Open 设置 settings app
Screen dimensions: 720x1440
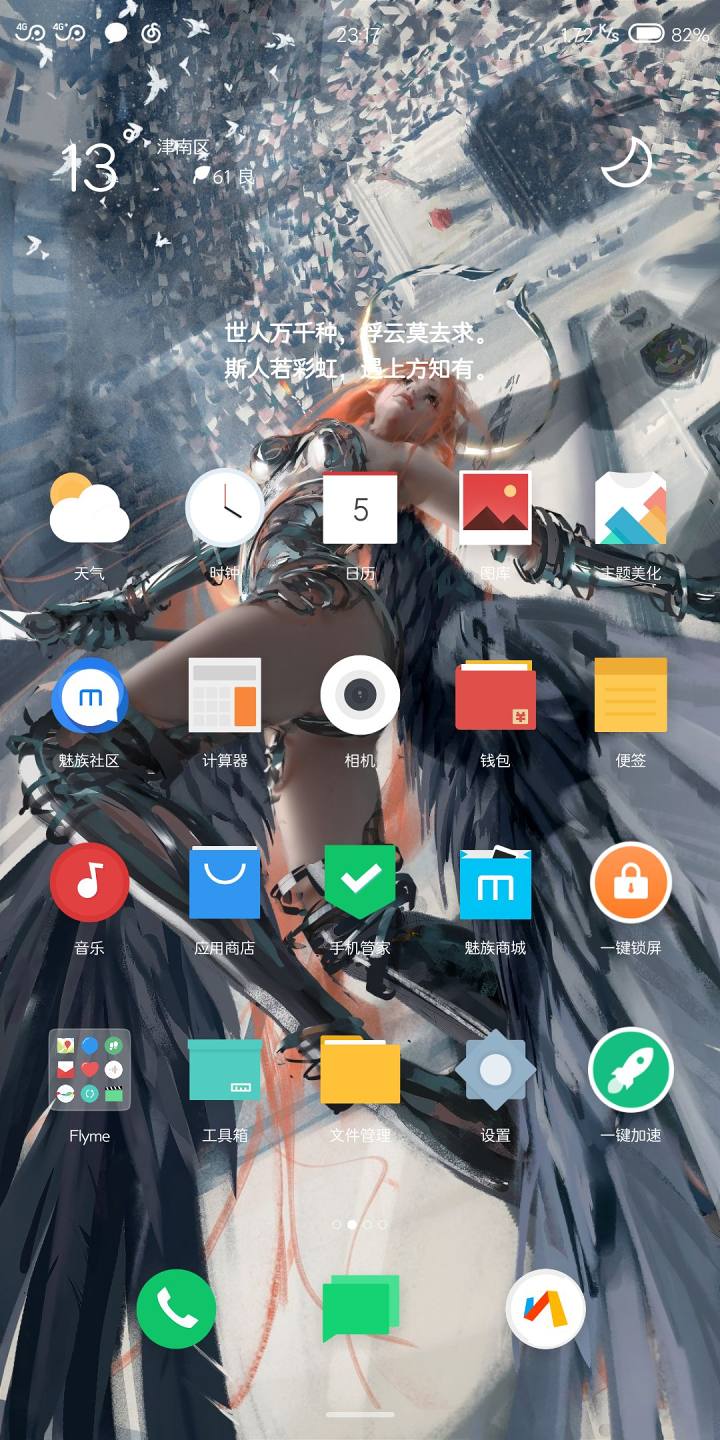pyautogui.click(x=495, y=1070)
